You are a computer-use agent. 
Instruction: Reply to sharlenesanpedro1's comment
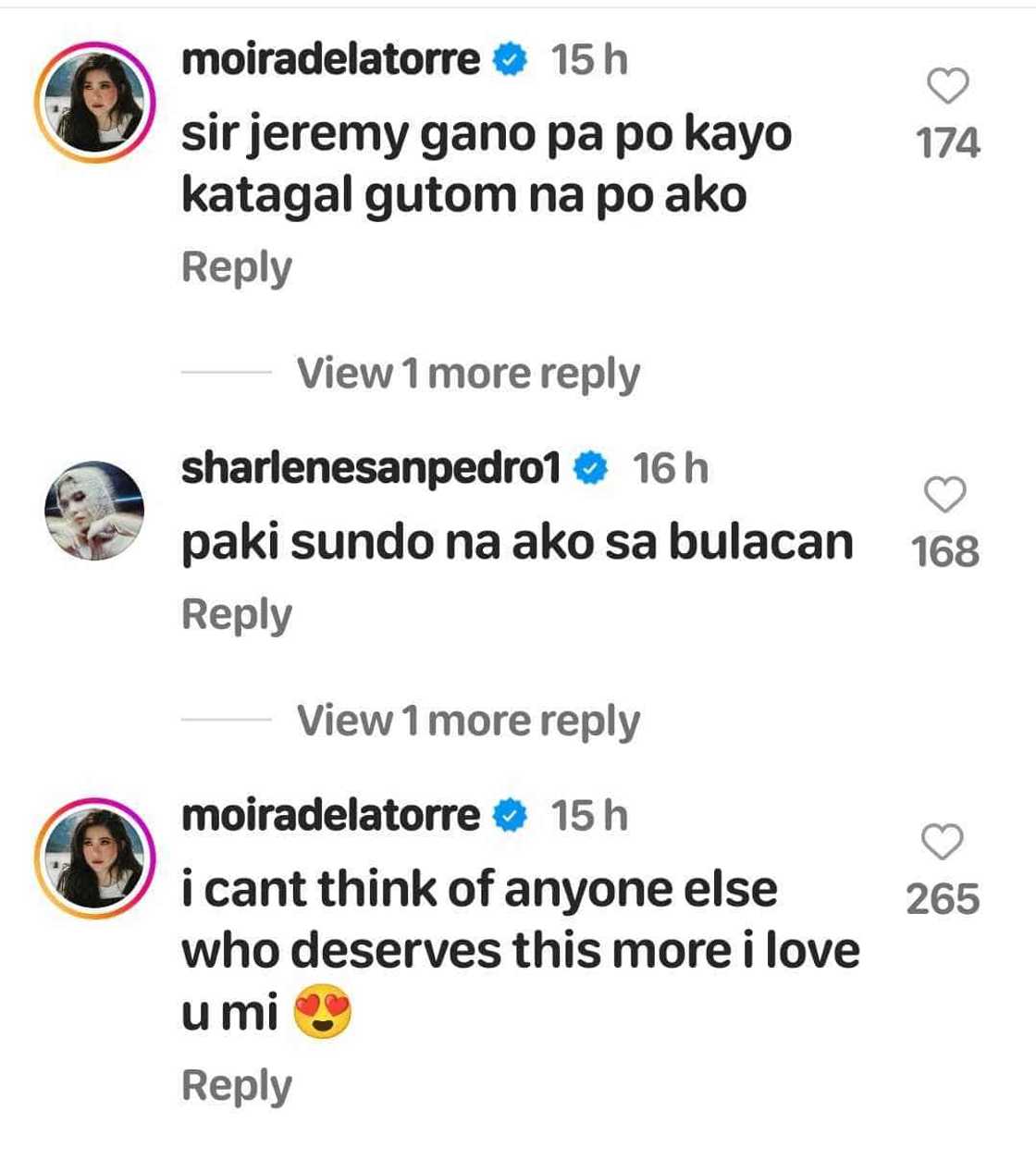tap(237, 615)
